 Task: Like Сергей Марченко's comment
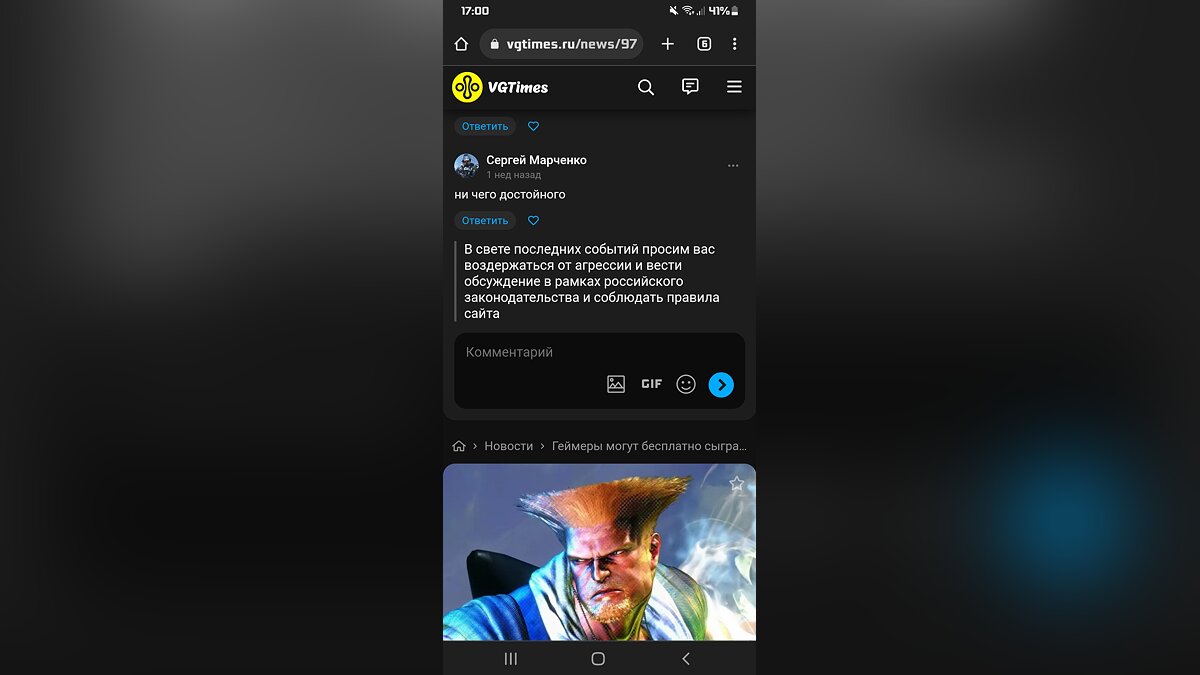point(533,220)
